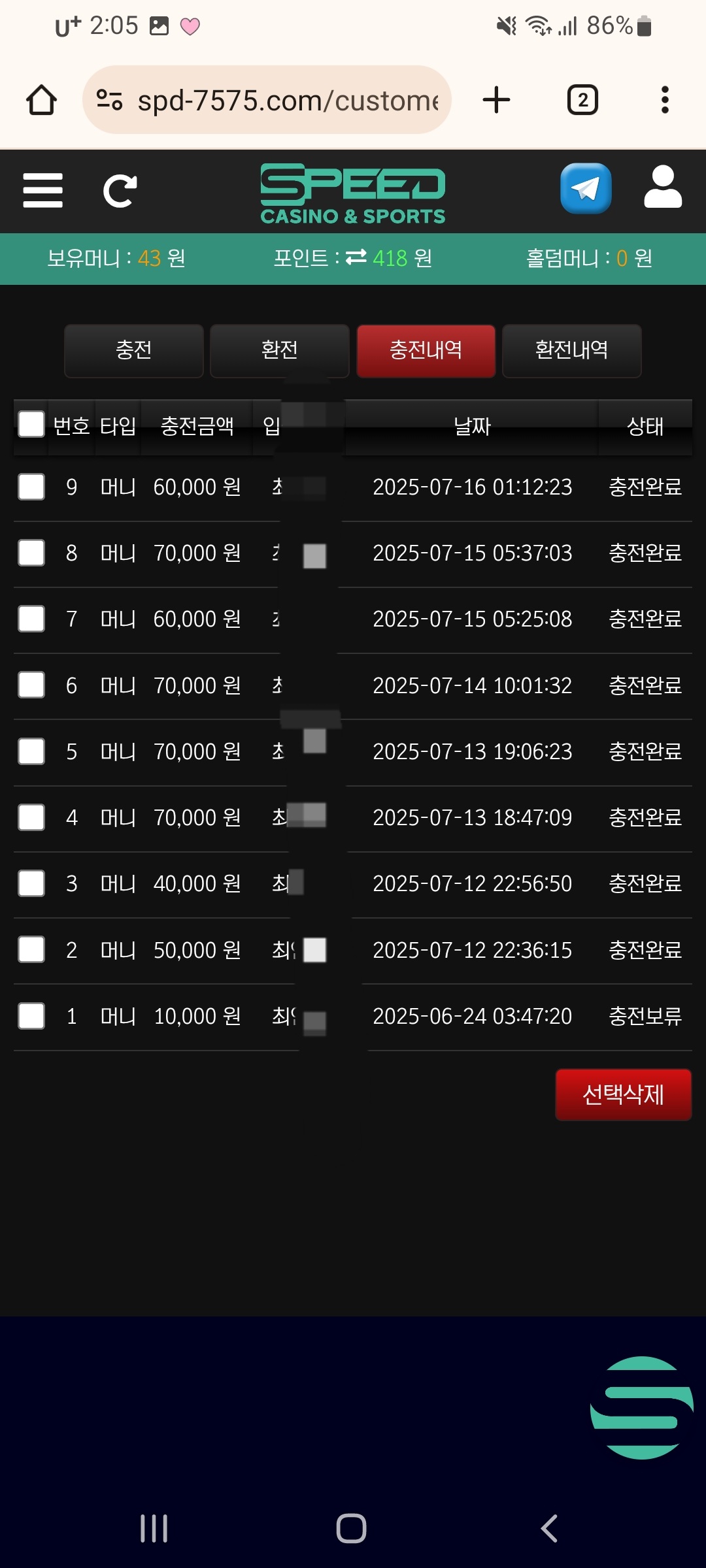Open the hamburger menu

[42, 190]
